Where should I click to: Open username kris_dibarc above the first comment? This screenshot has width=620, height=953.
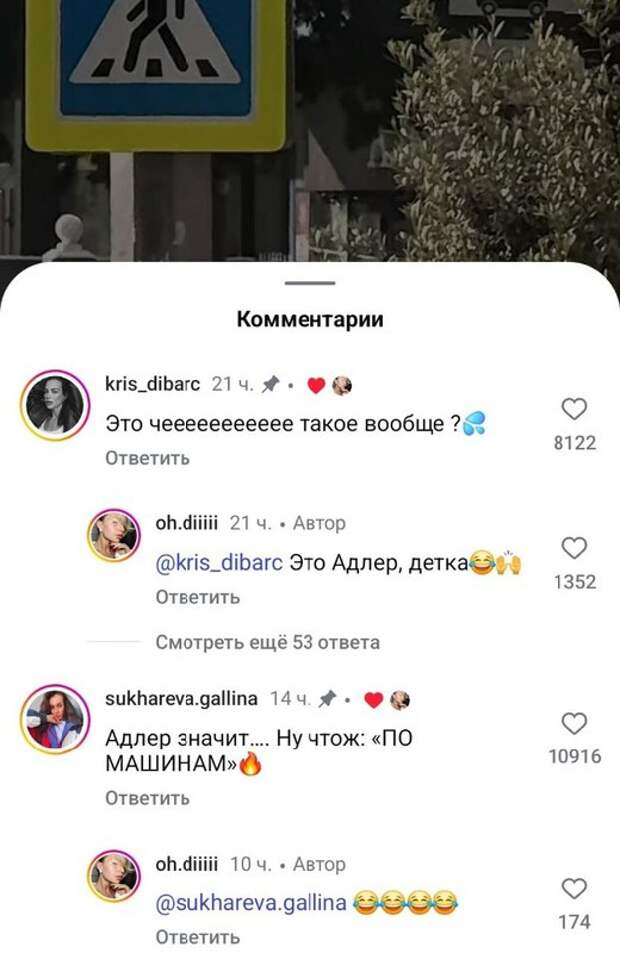(152, 384)
